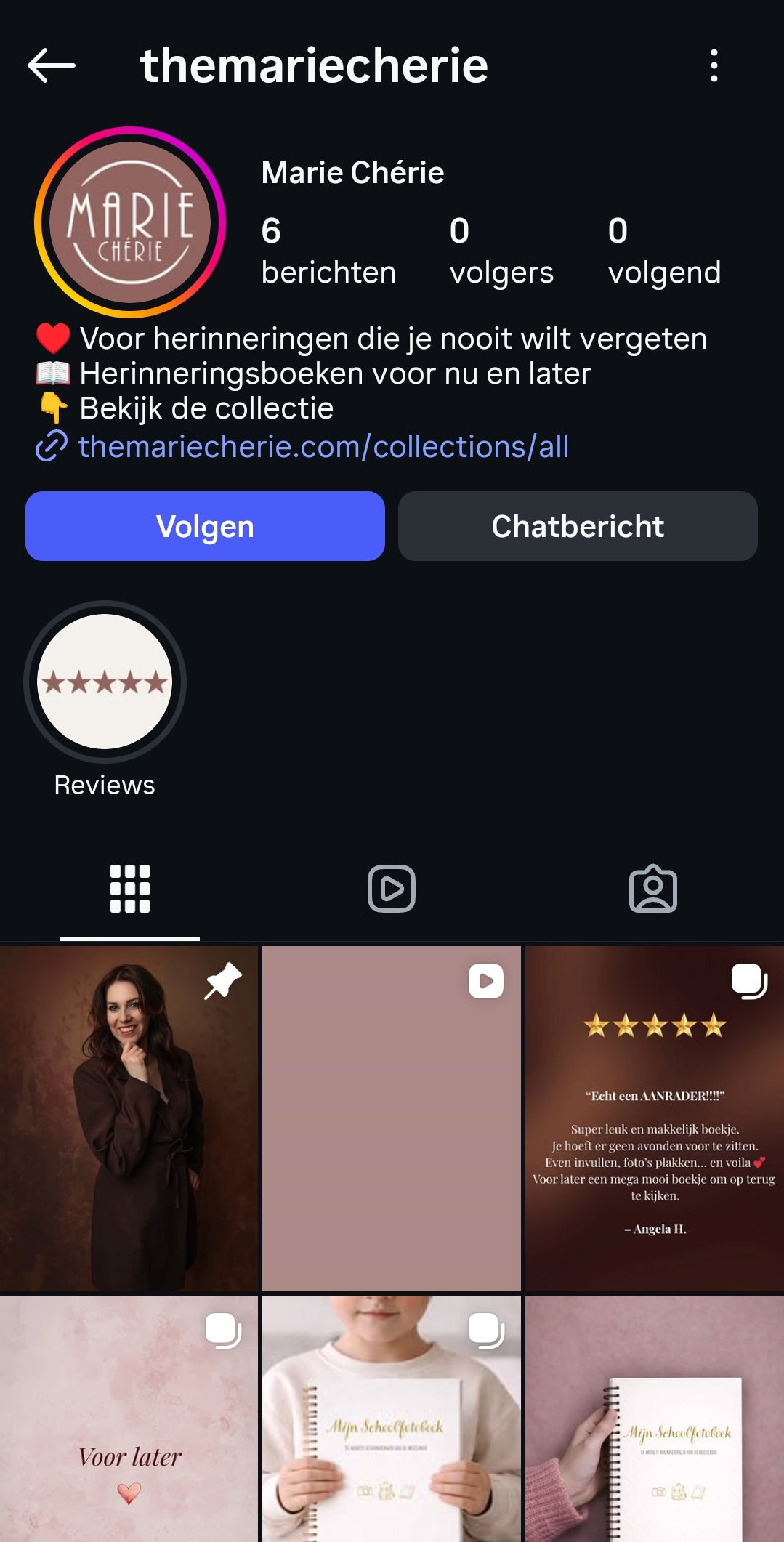Viewport: 784px width, 1542px height.
Task: Open the five-star review by Angela H.
Action: (x=654, y=1119)
